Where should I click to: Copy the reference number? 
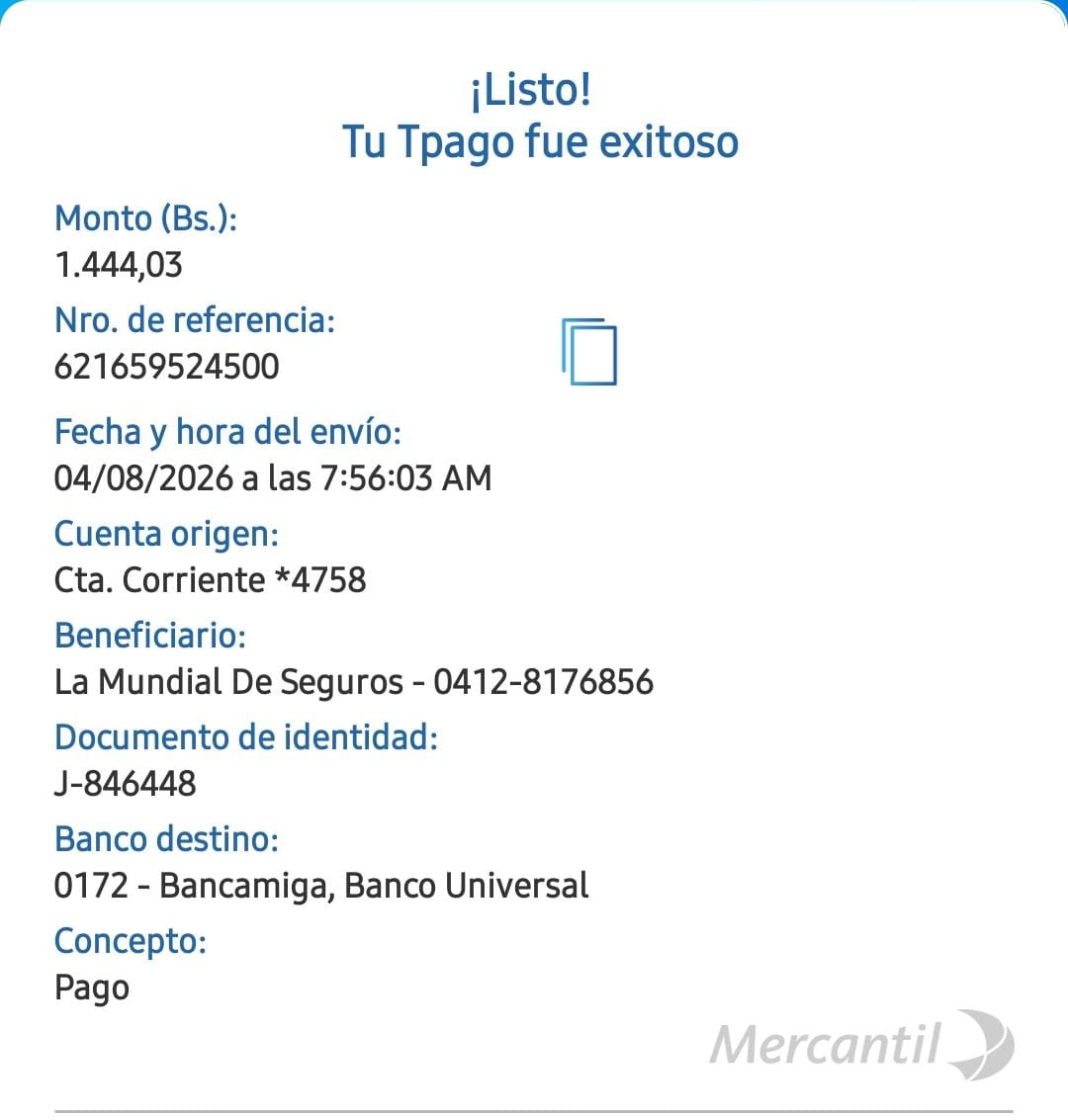click(x=589, y=352)
